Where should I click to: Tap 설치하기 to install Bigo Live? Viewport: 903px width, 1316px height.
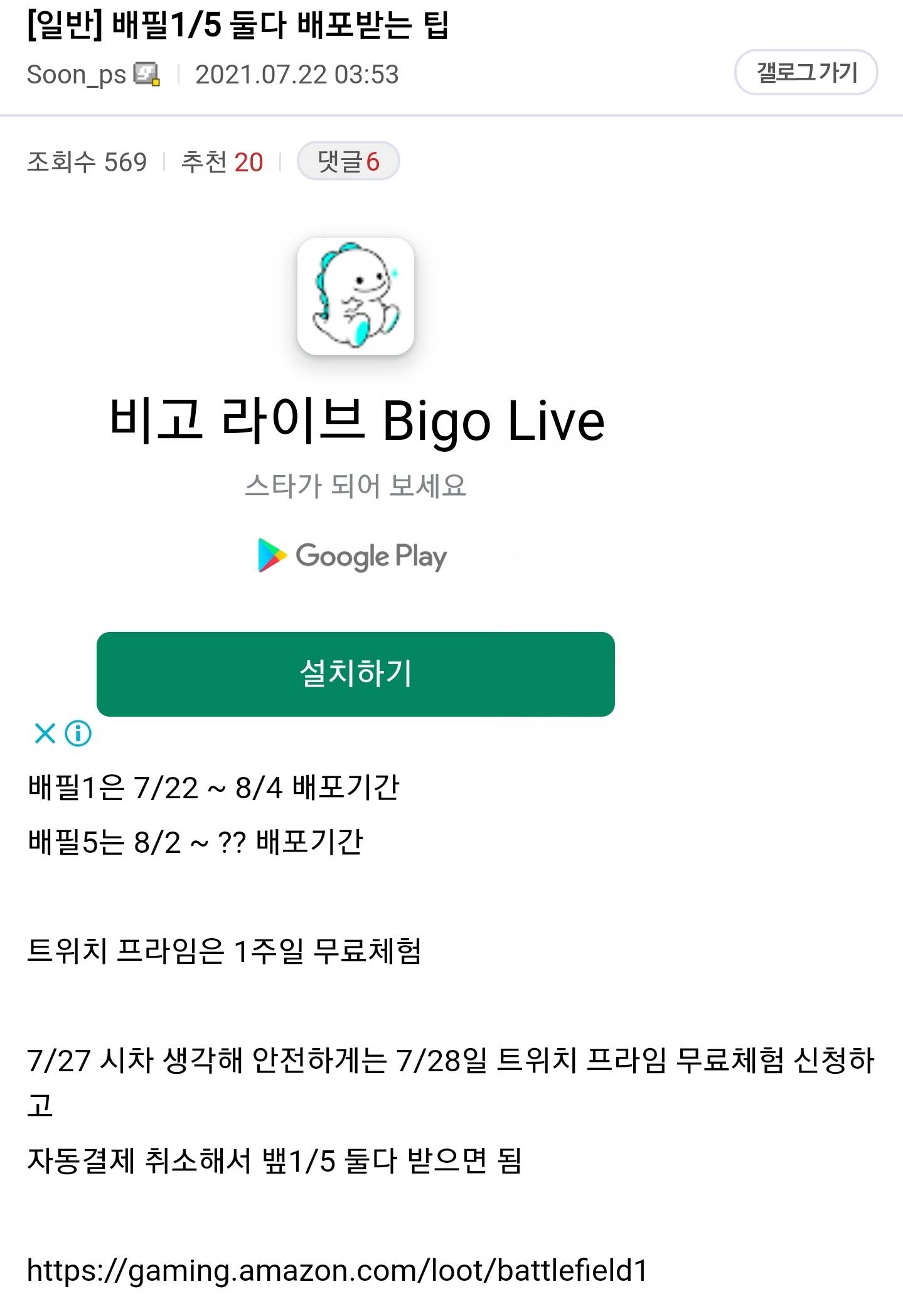355,674
